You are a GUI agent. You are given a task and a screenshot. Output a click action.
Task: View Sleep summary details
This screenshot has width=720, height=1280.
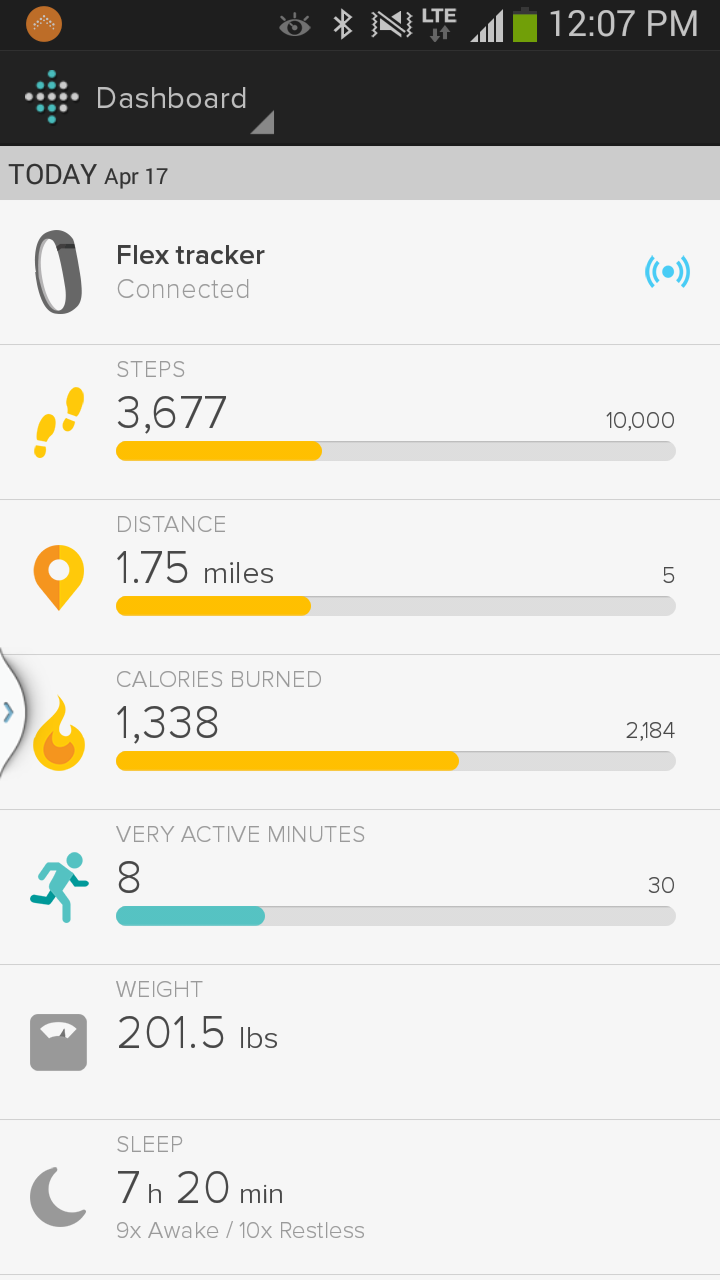(360, 1197)
